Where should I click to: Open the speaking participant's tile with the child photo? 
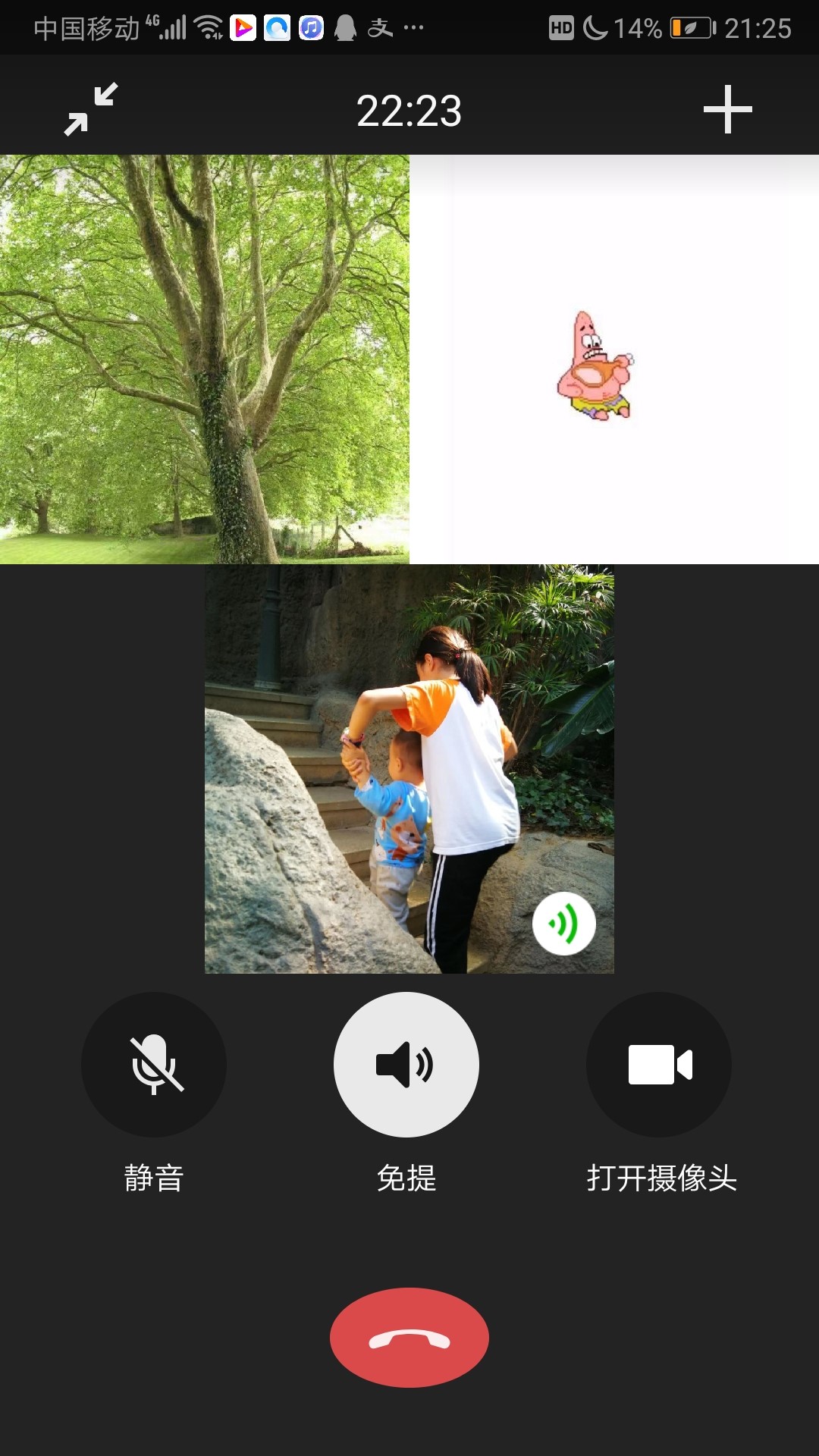409,769
